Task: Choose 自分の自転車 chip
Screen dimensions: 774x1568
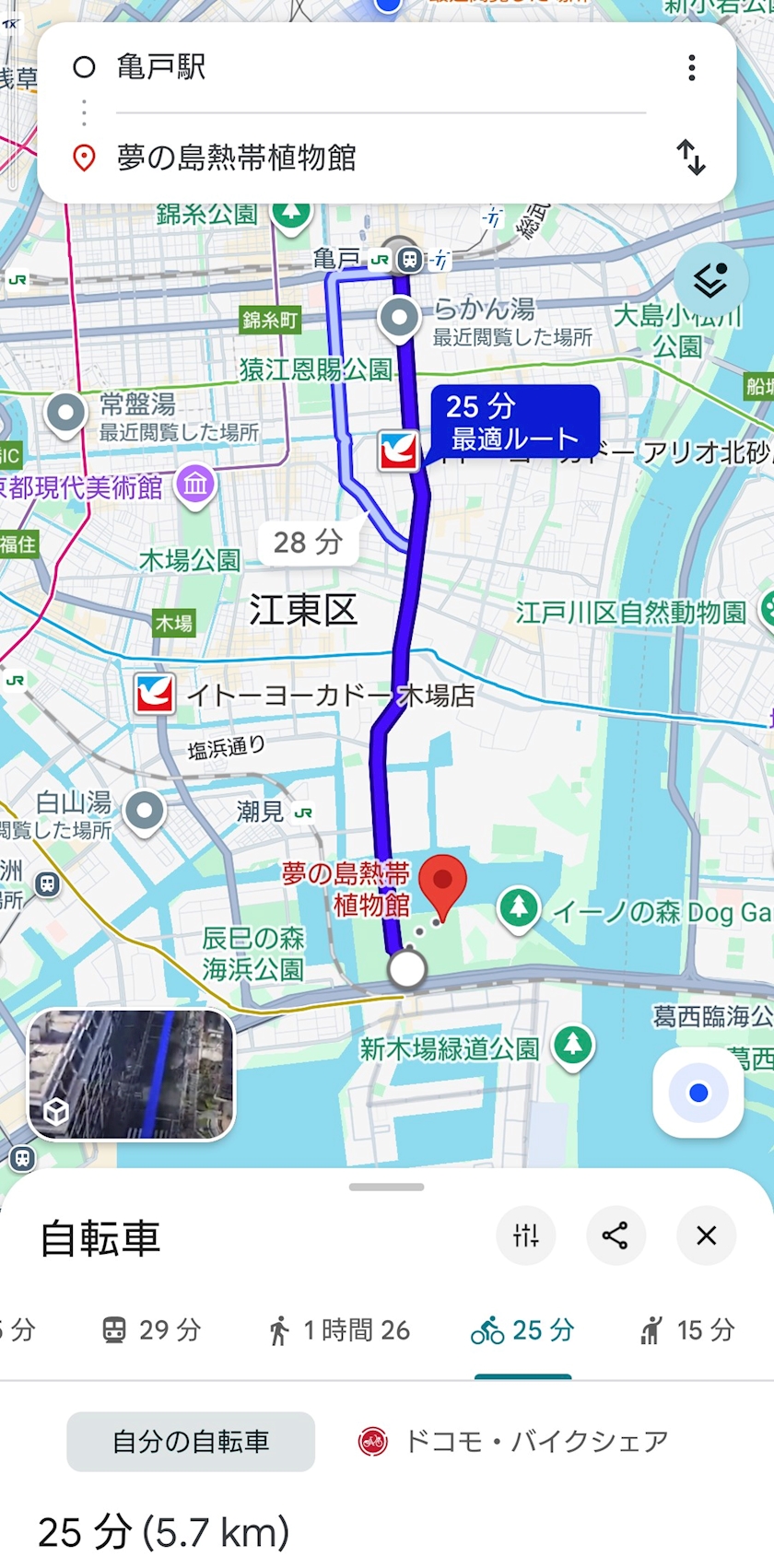Action: tap(191, 1442)
